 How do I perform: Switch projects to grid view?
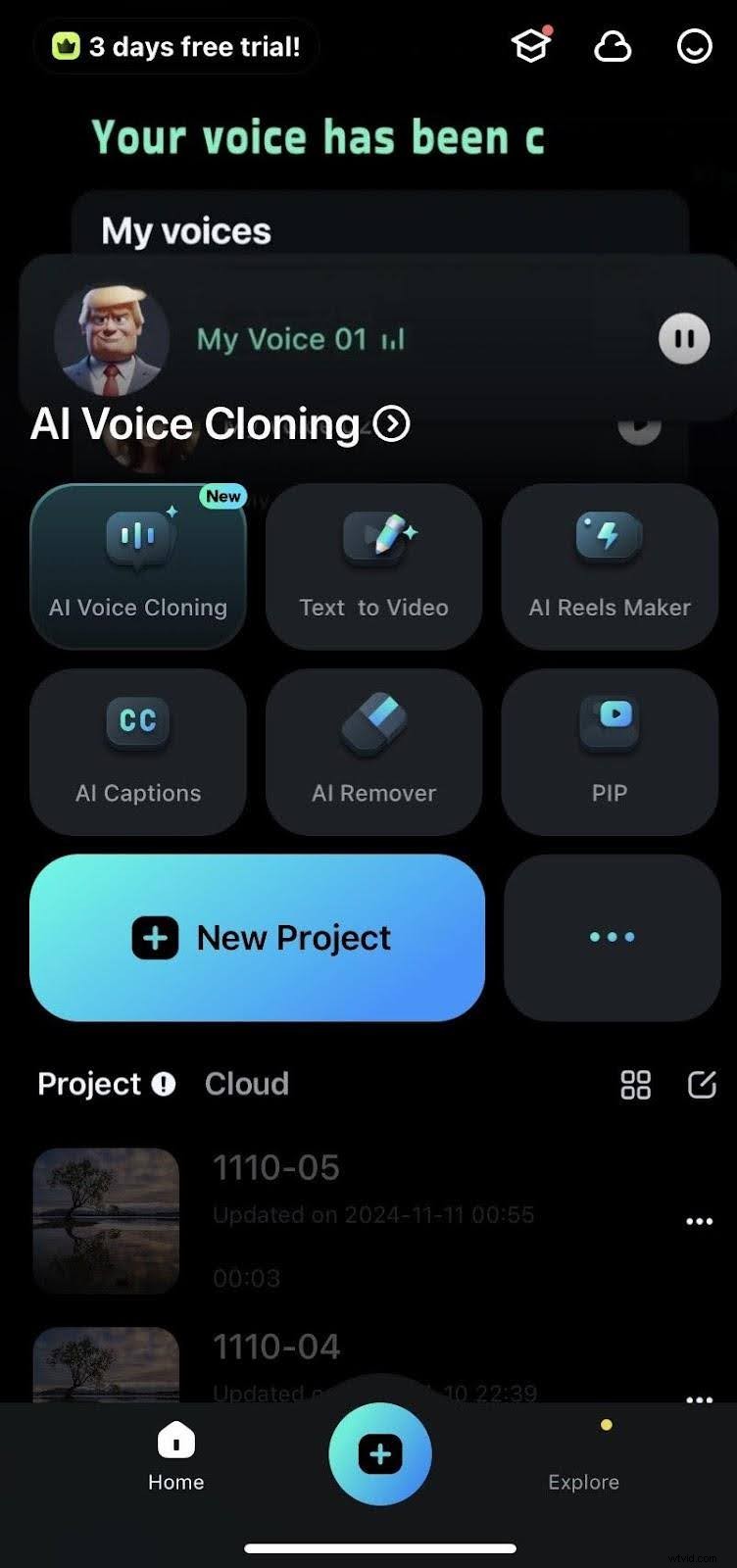(x=636, y=1085)
